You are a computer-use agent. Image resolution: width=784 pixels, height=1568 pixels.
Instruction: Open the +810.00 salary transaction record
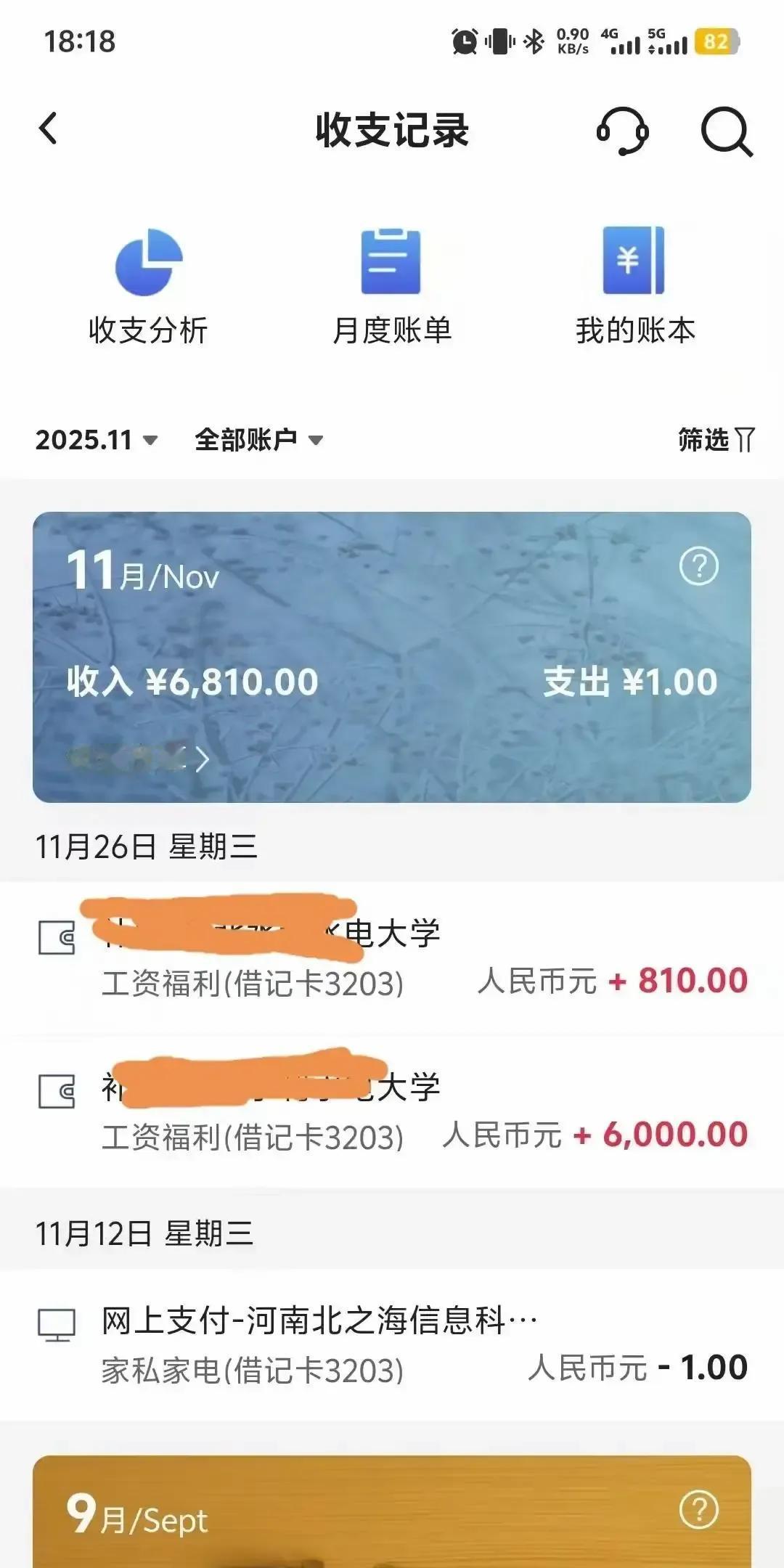pos(392,955)
